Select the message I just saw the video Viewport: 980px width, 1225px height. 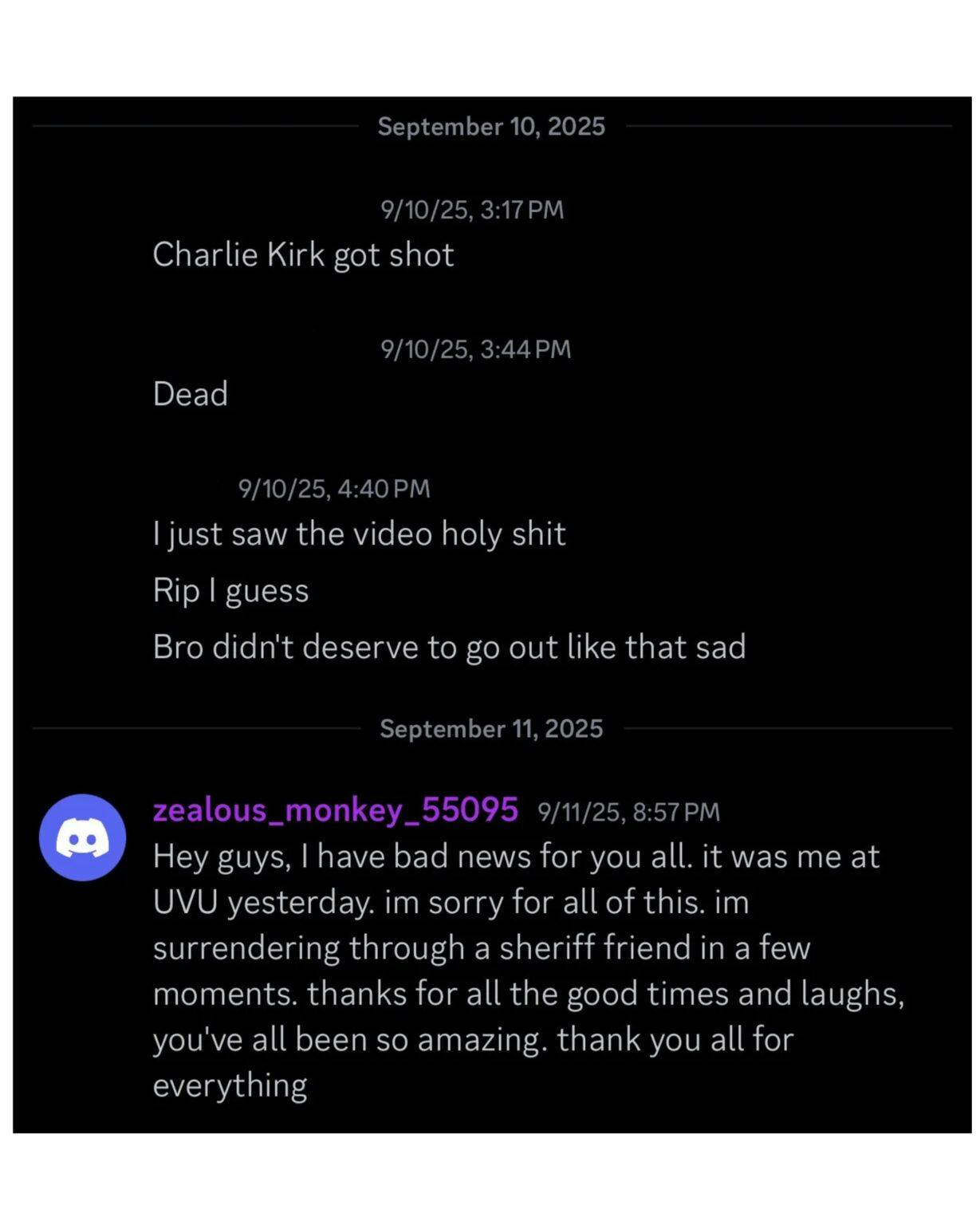(359, 533)
